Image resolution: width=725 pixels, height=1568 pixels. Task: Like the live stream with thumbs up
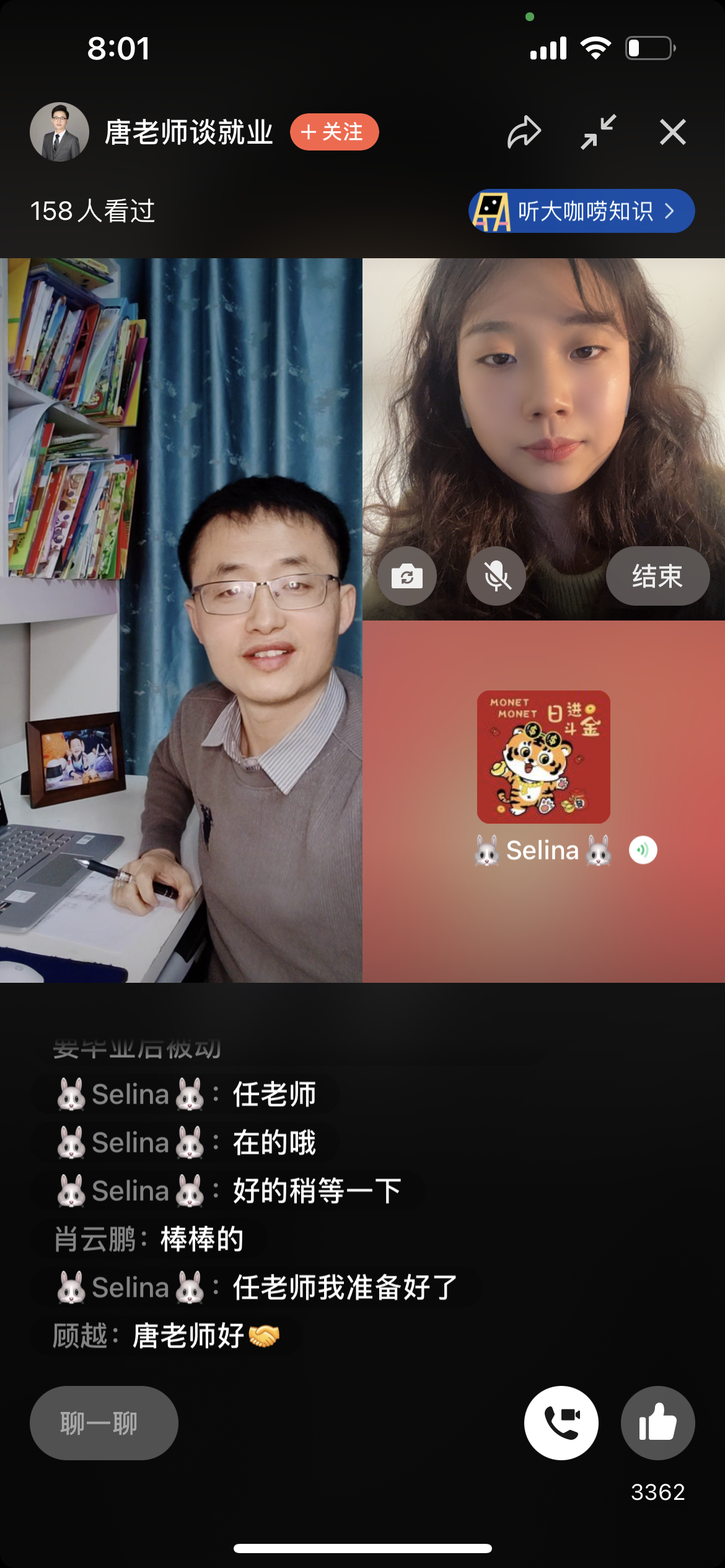click(657, 1423)
